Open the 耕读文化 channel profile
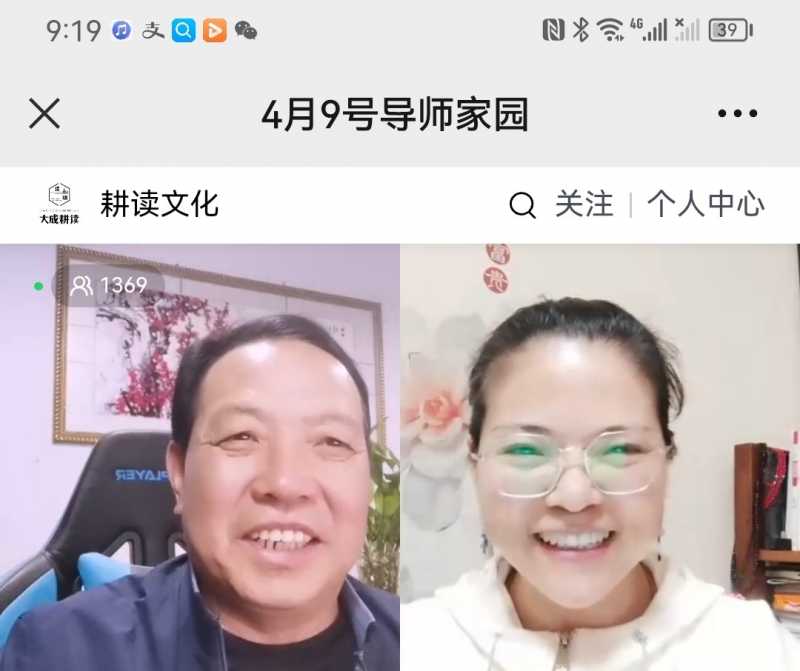 click(158, 205)
